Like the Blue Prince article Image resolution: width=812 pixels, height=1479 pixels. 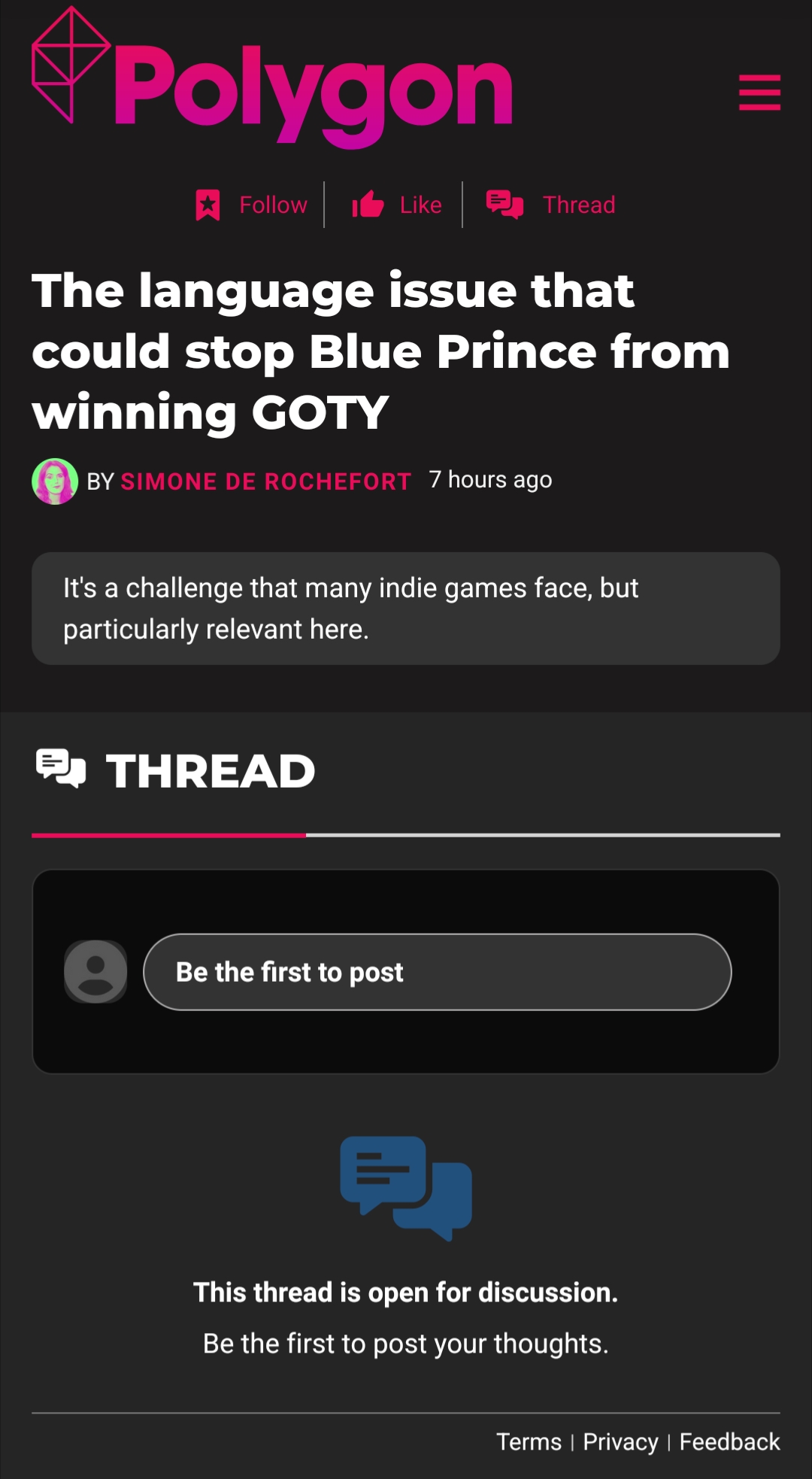(x=398, y=205)
